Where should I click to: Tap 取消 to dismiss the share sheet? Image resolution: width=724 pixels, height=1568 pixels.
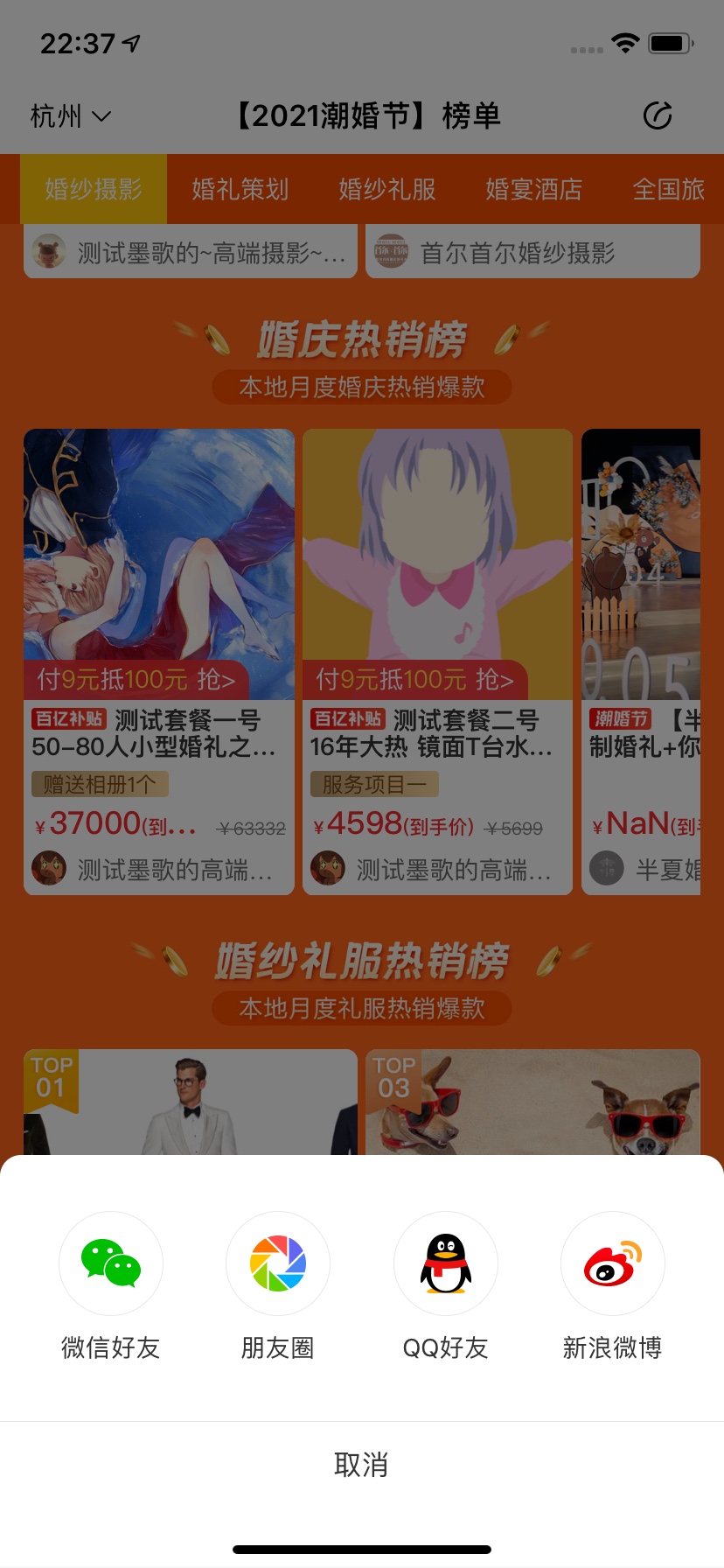pos(362,1465)
